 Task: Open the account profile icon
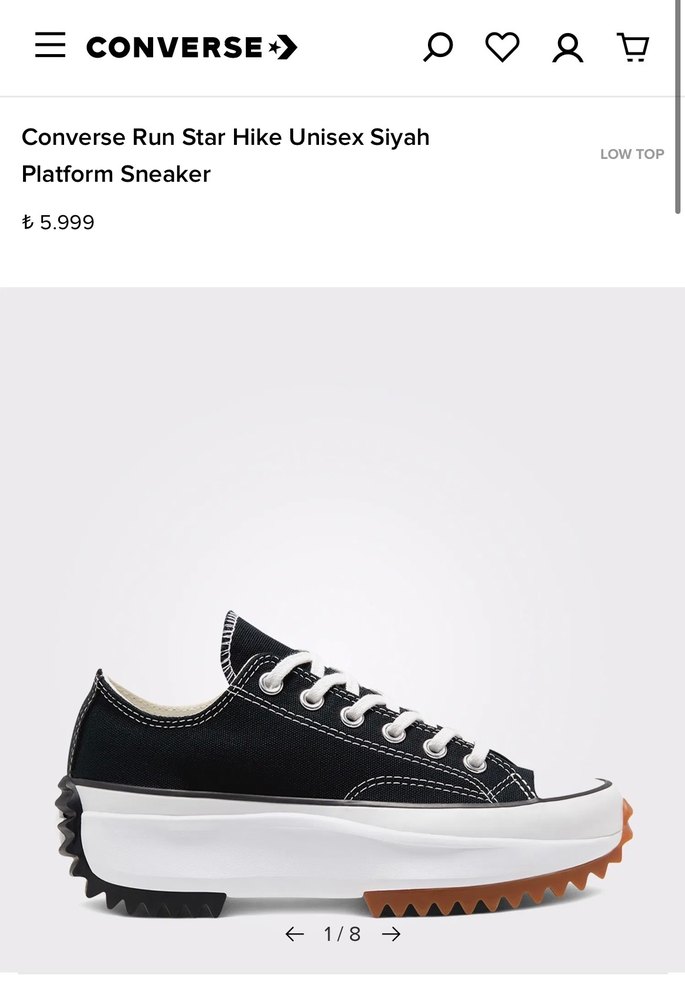pyautogui.click(x=567, y=47)
